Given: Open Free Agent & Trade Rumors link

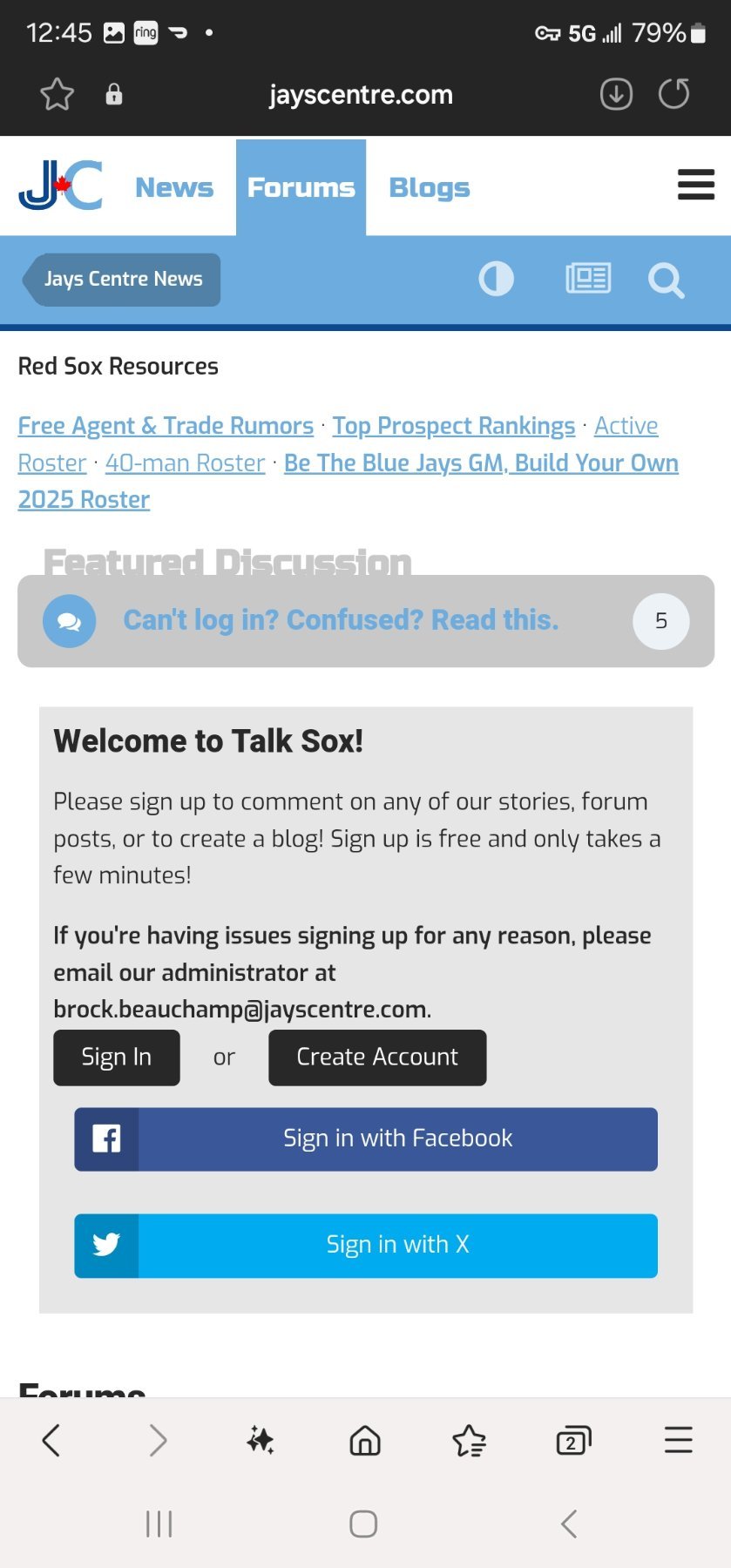Looking at the screenshot, I should 166,426.
